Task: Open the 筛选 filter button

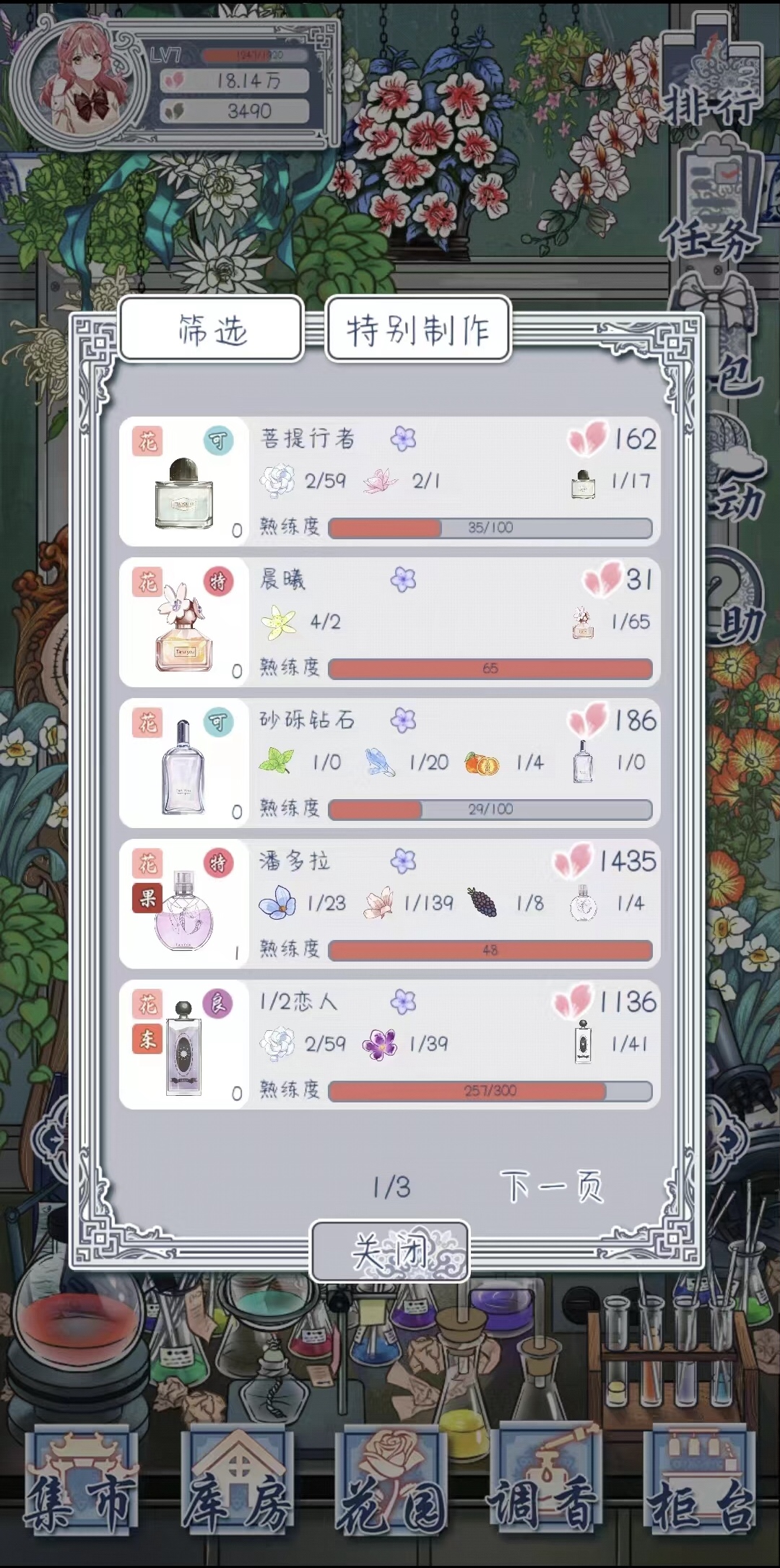Action: pyautogui.click(x=211, y=329)
